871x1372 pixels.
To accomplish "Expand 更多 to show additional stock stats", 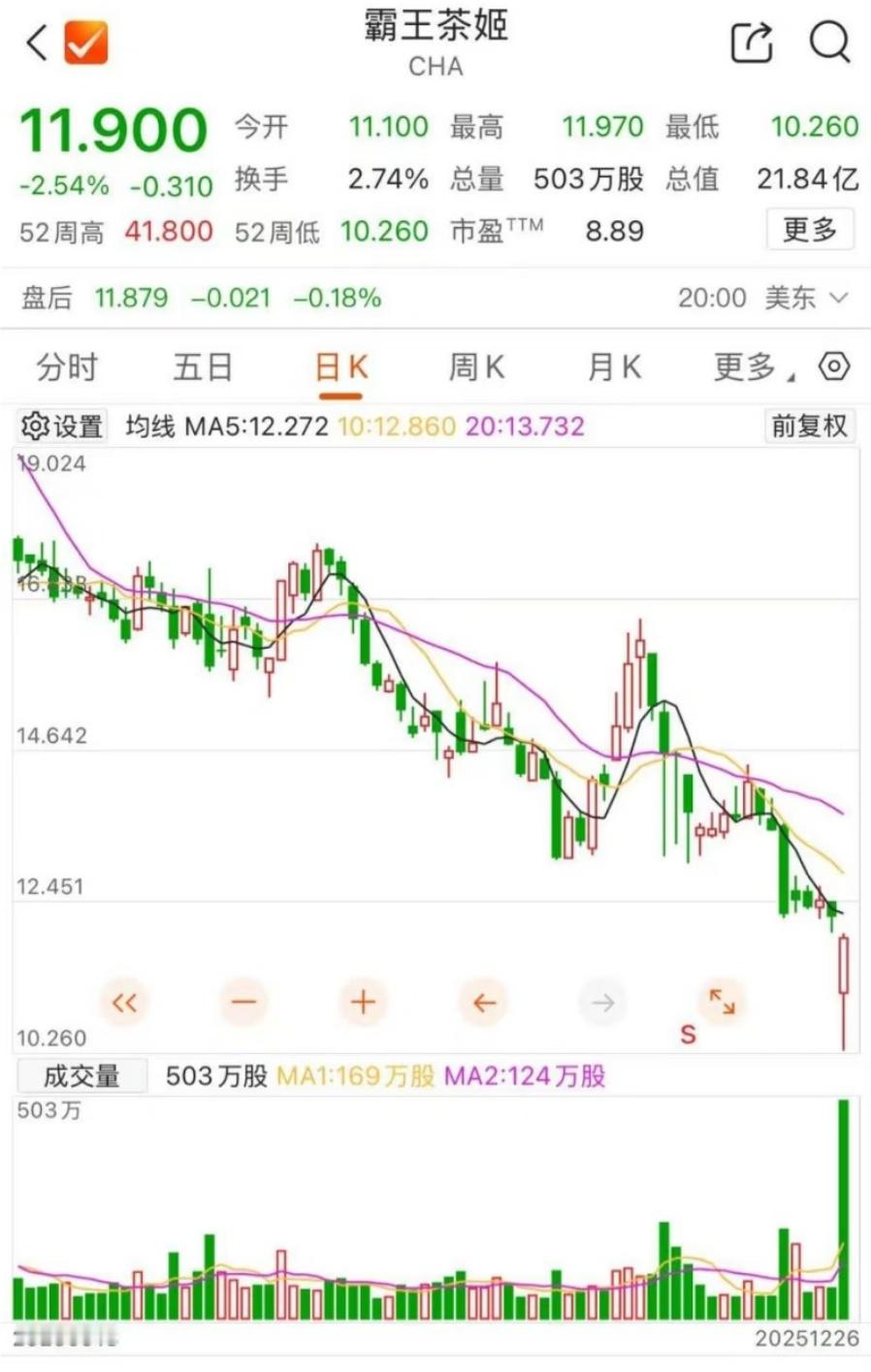I will [x=810, y=230].
